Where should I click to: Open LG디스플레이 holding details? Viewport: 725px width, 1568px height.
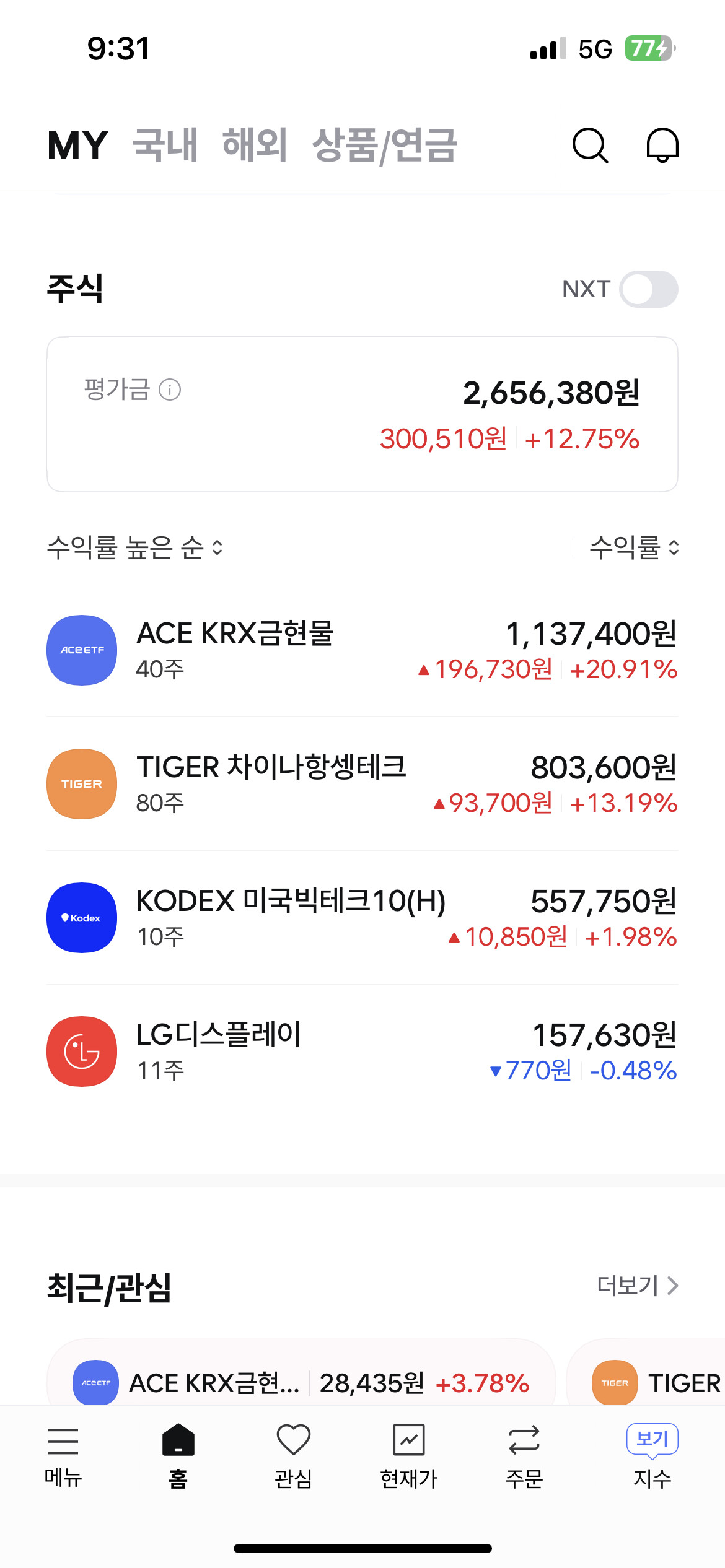pos(362,1052)
